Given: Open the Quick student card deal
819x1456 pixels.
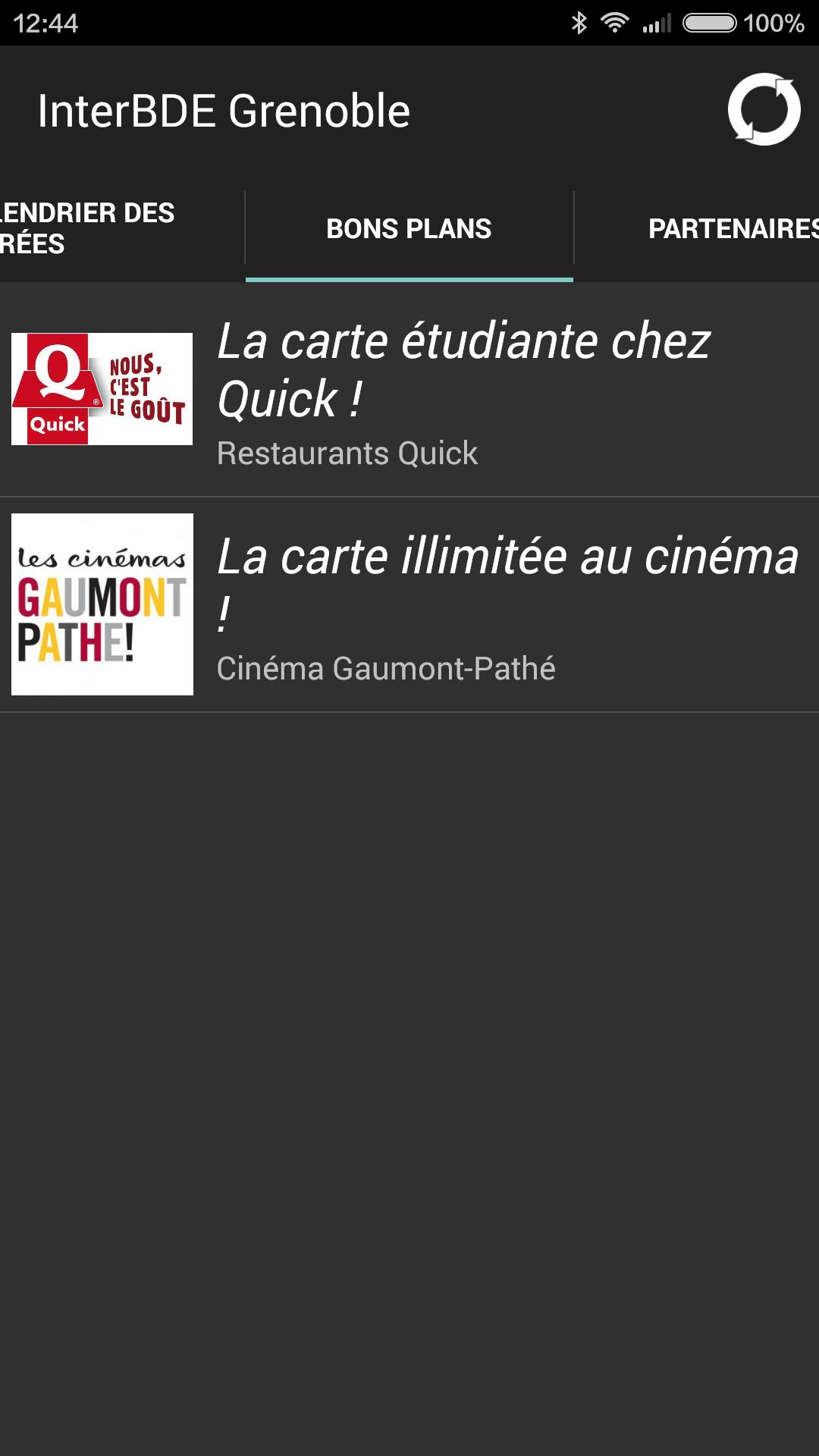Looking at the screenshot, I should click(409, 389).
